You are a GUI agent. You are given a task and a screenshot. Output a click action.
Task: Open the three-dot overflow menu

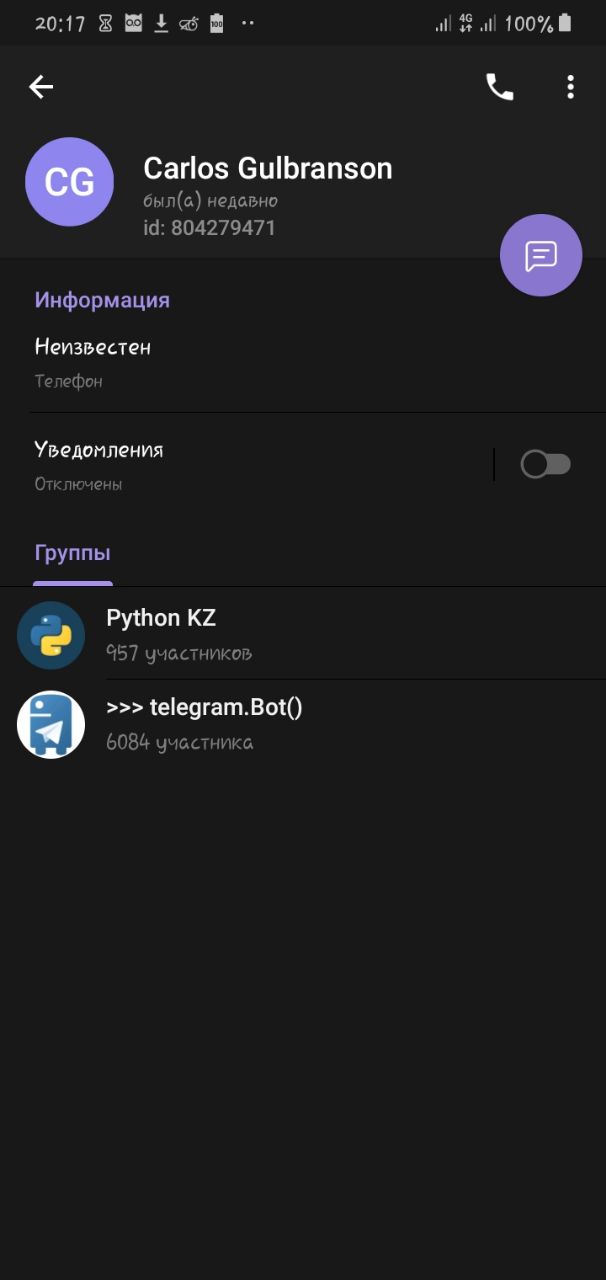pos(570,87)
